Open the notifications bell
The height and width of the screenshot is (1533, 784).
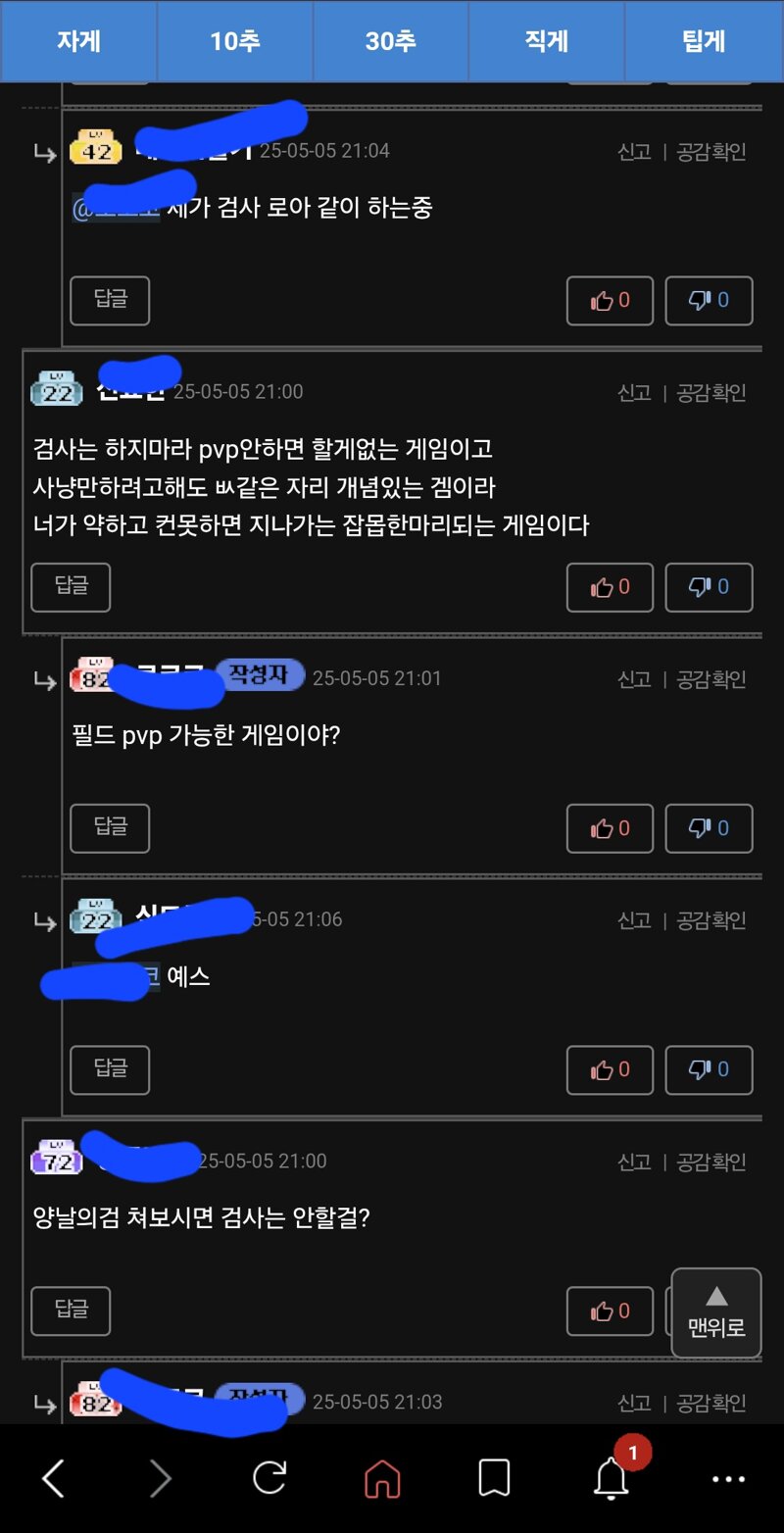click(x=612, y=1478)
